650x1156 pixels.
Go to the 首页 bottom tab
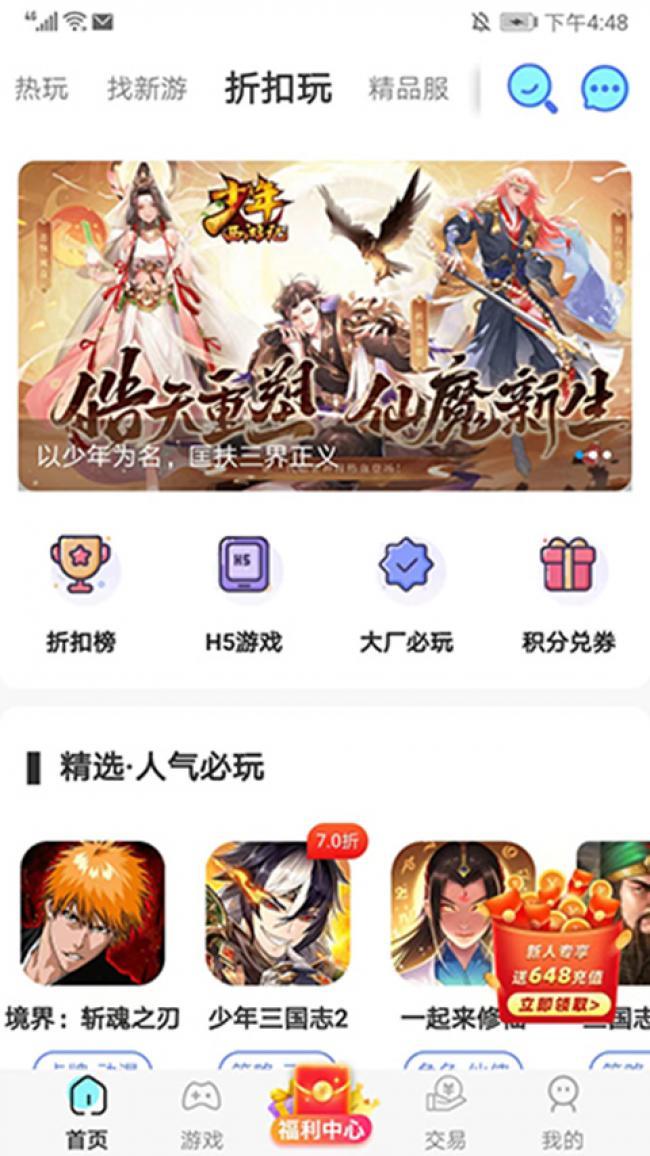[87, 1112]
